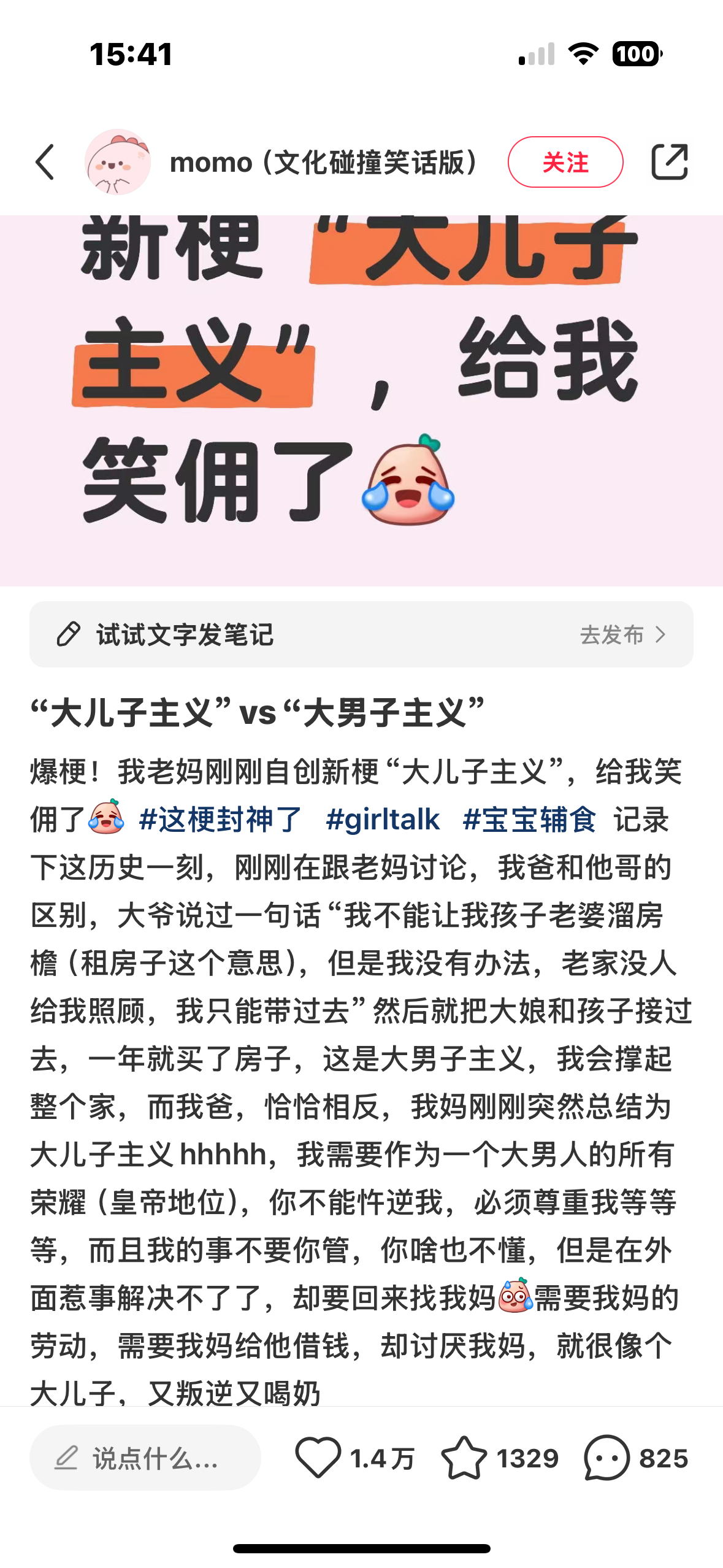Image resolution: width=723 pixels, height=1568 pixels.
Task: Share this post via the share icon
Action: [669, 163]
